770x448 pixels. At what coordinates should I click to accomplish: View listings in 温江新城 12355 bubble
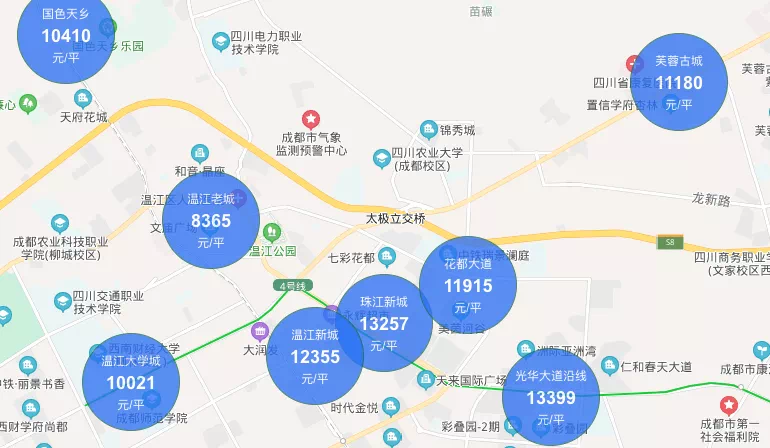tap(315, 357)
